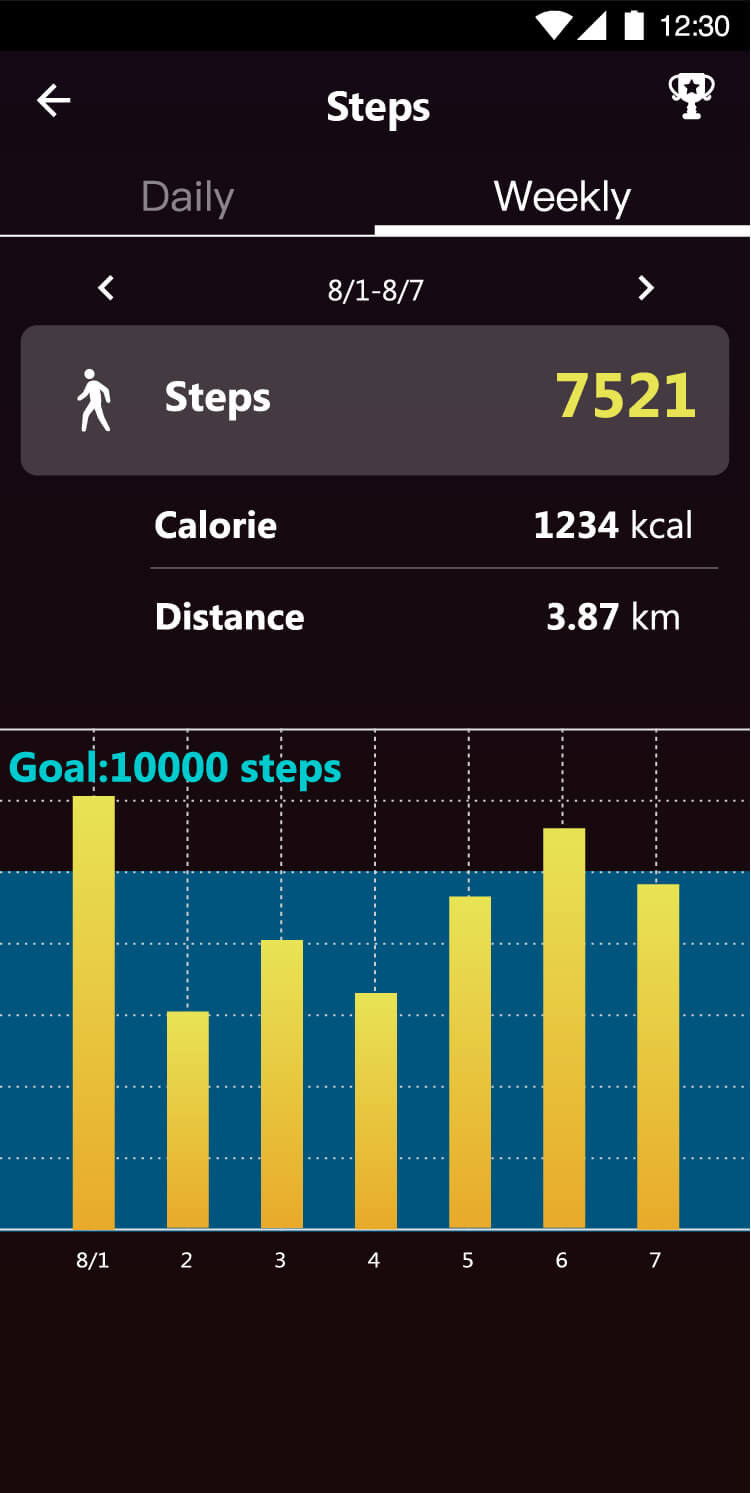This screenshot has height=1493, width=751.
Task: Open the trophy achievements icon
Action: [691, 96]
